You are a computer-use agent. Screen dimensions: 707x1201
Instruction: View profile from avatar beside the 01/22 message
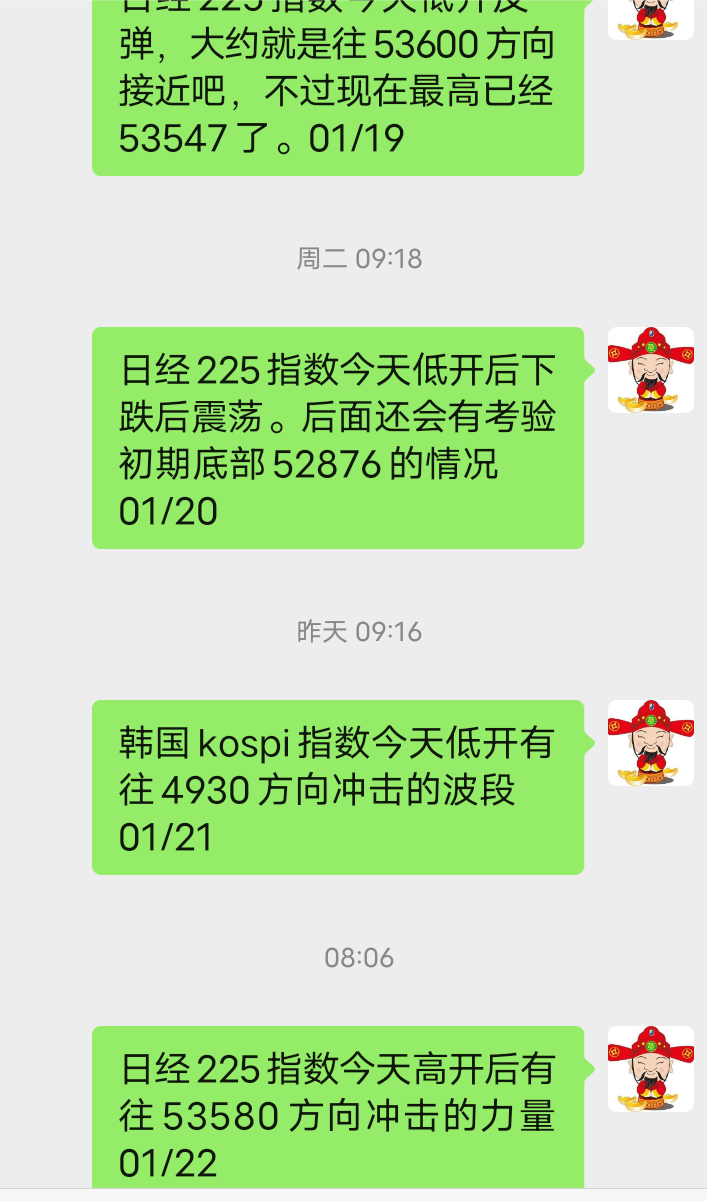650,1069
